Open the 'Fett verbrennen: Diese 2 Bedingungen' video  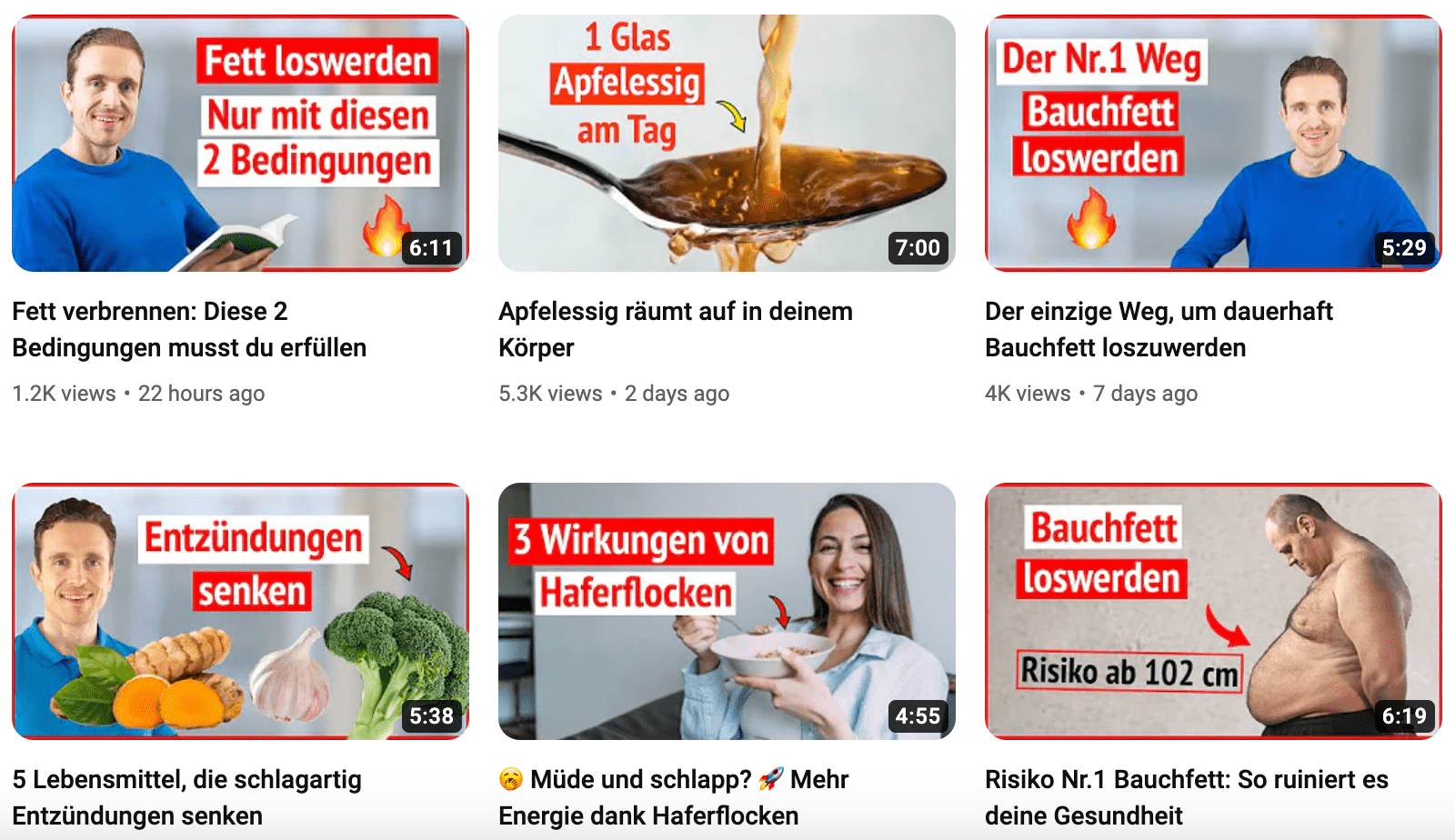tap(240, 144)
